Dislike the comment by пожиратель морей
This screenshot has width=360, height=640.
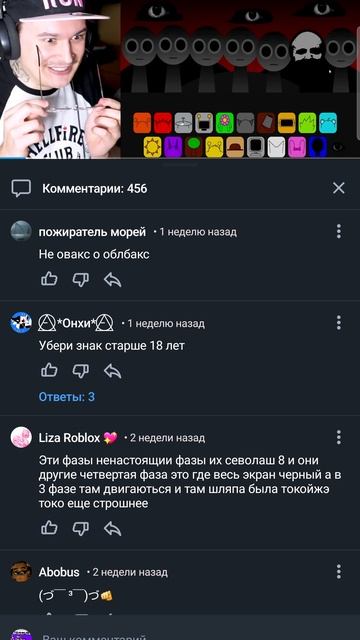tap(80, 280)
